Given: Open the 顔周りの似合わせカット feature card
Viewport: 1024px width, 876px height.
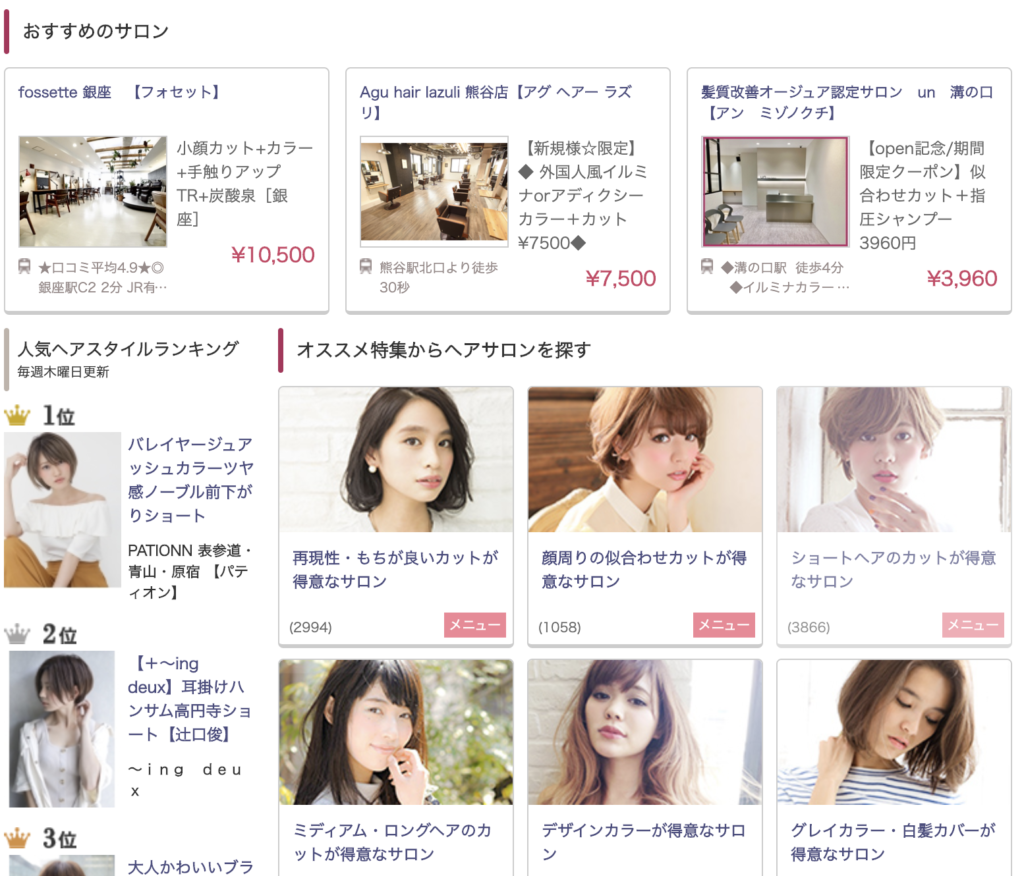Looking at the screenshot, I should pos(644,569).
